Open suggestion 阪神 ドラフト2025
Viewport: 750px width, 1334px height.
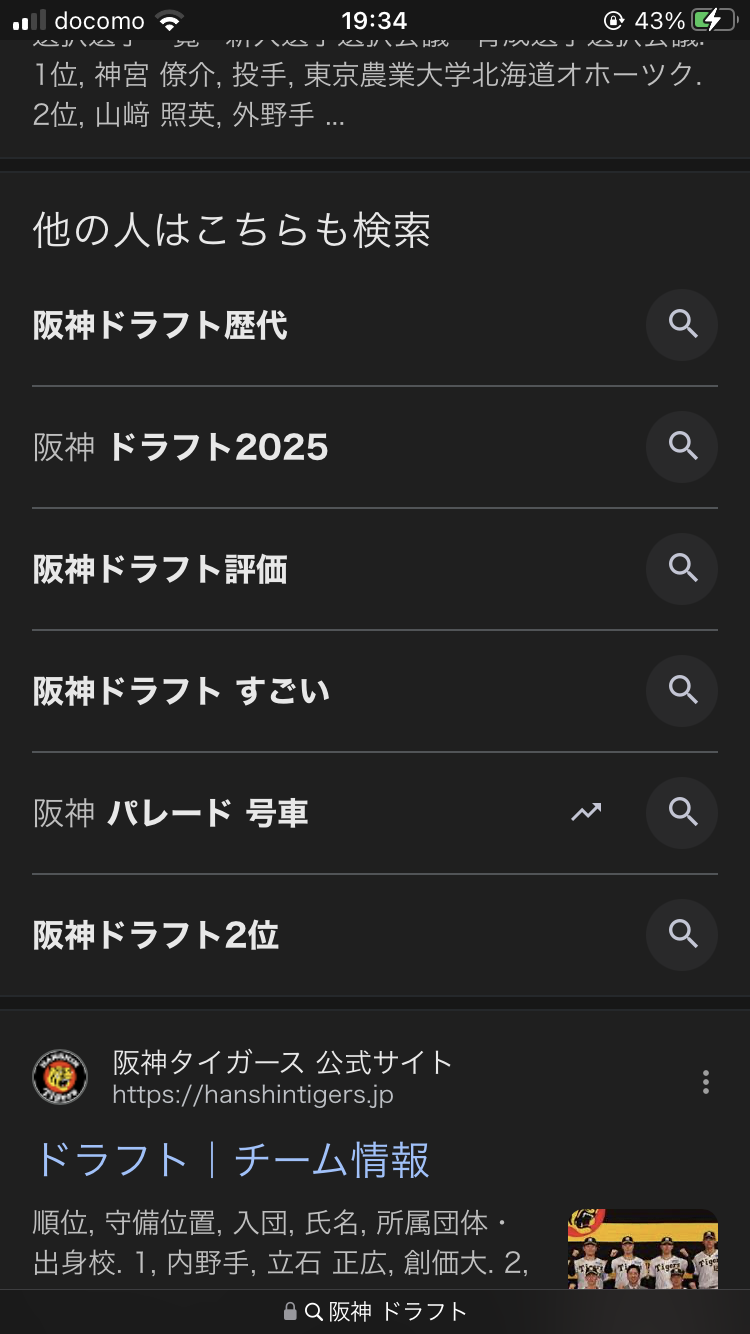coord(180,447)
